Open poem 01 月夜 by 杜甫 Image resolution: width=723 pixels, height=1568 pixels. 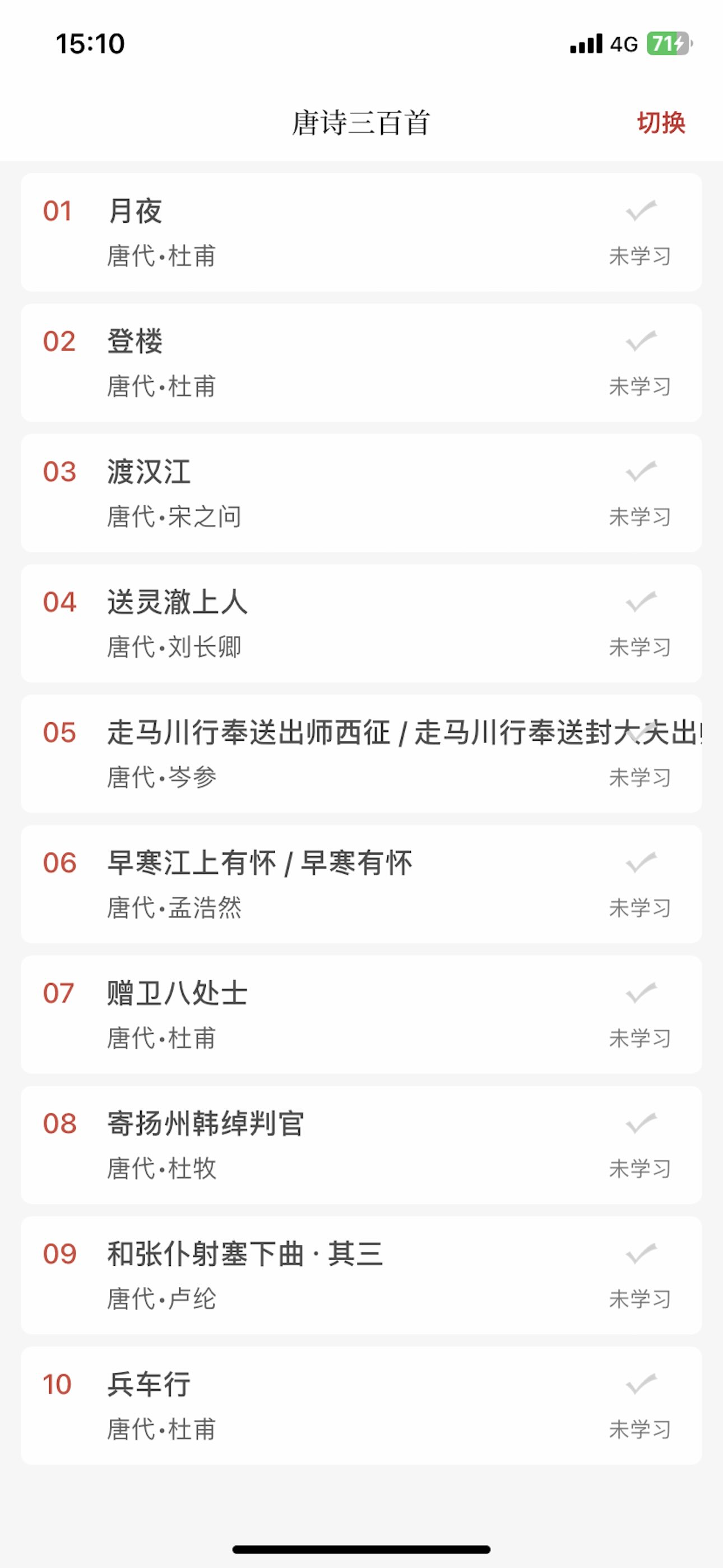(x=360, y=233)
